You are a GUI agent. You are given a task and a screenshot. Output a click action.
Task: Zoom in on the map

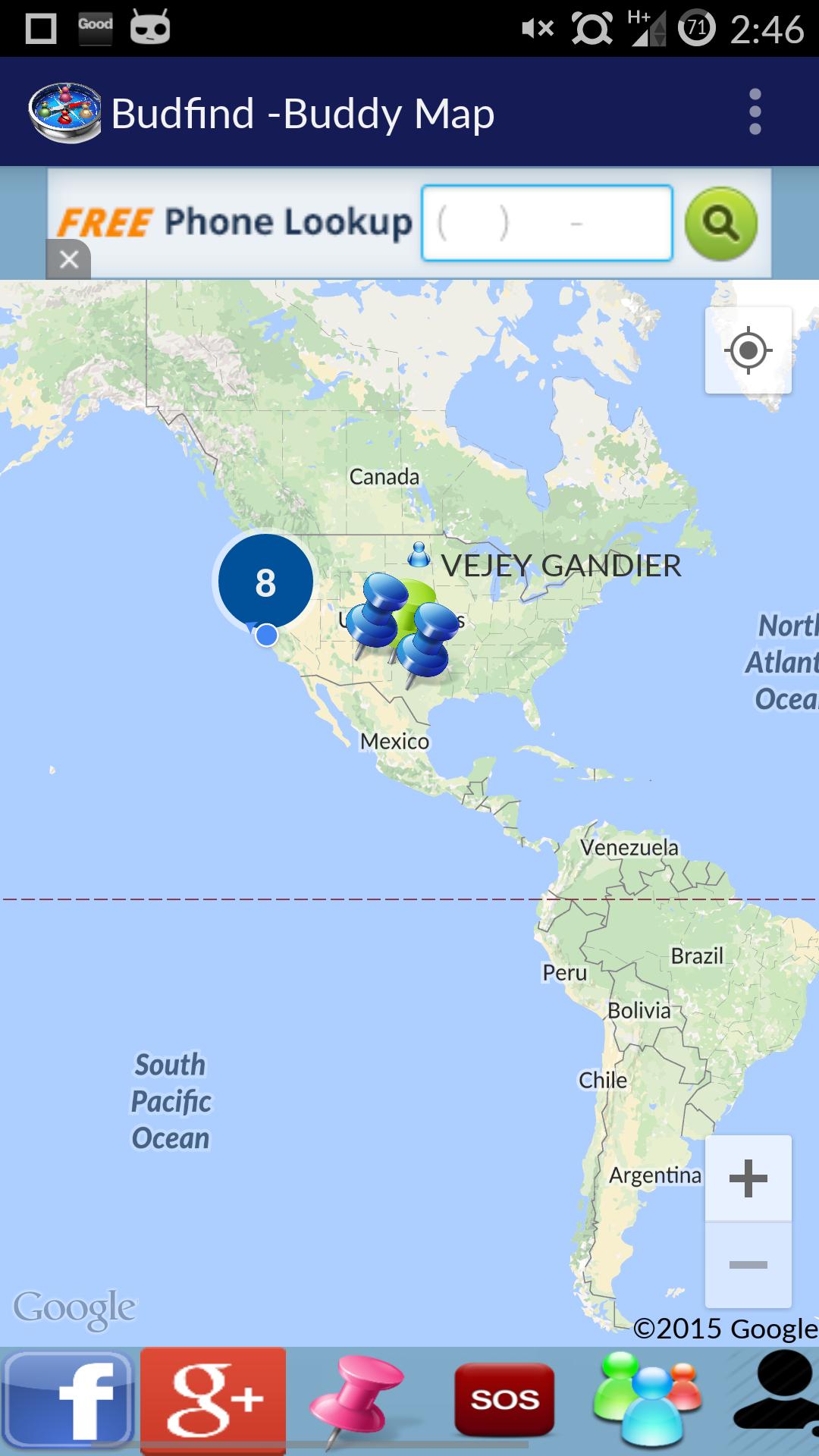point(748,1178)
